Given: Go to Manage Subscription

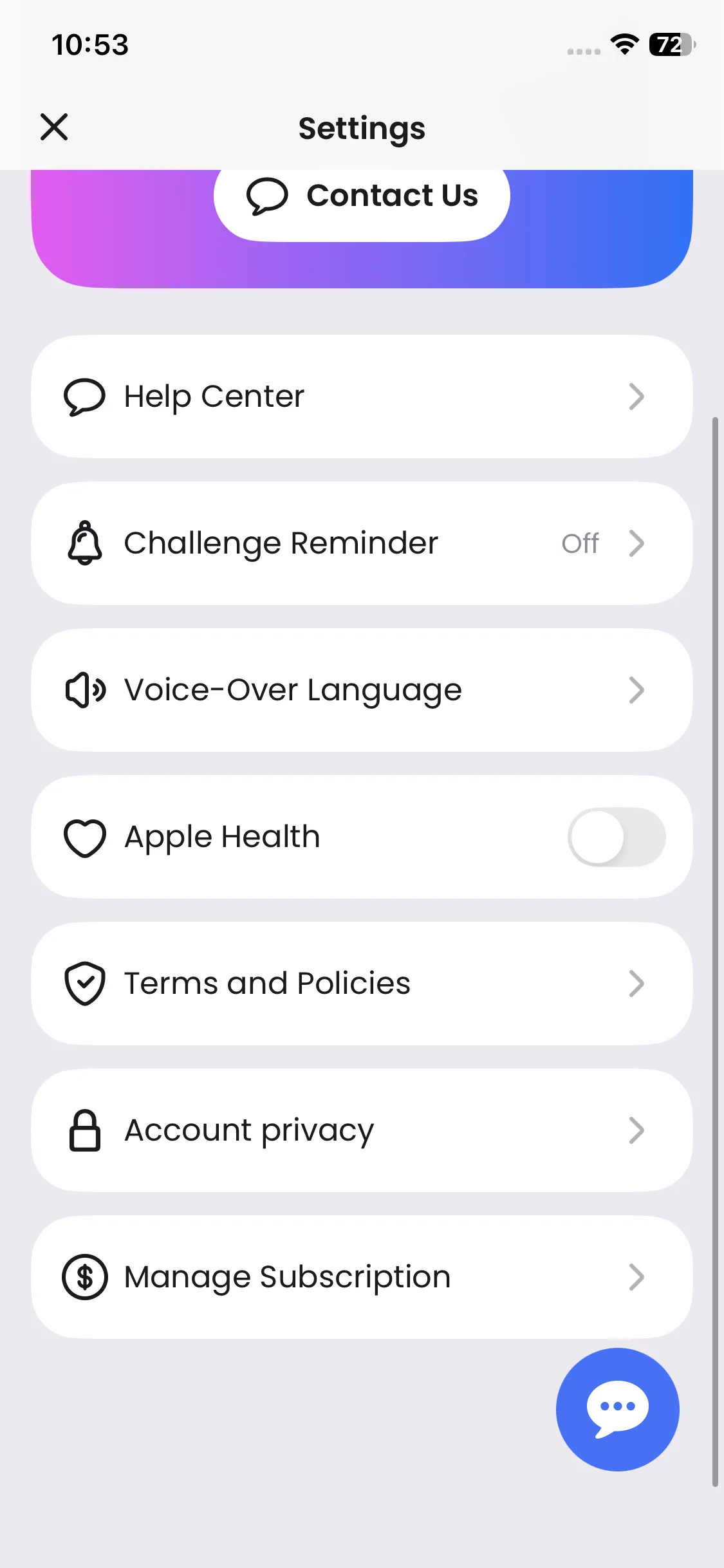Looking at the screenshot, I should [x=362, y=1277].
